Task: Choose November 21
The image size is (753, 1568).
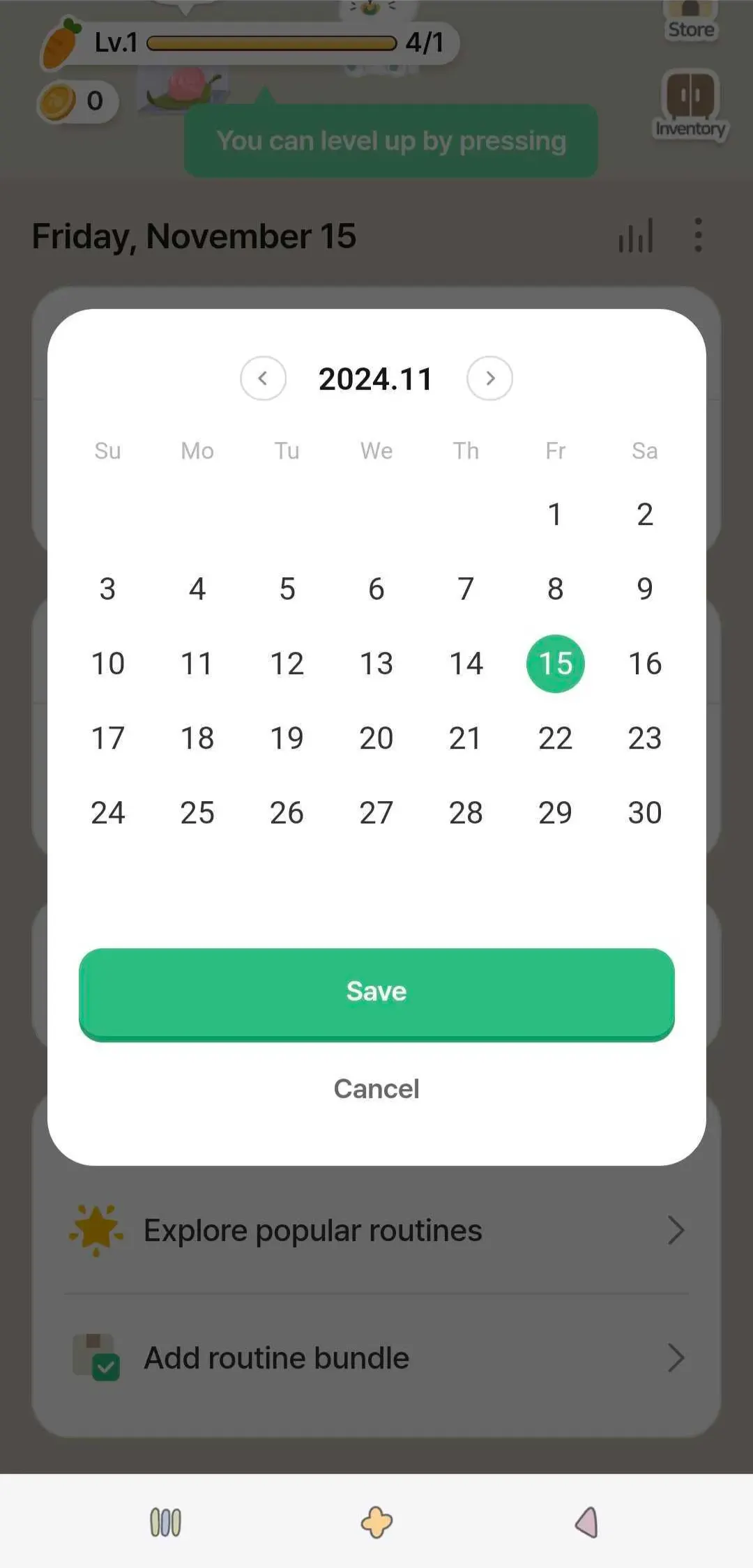Action: click(466, 738)
